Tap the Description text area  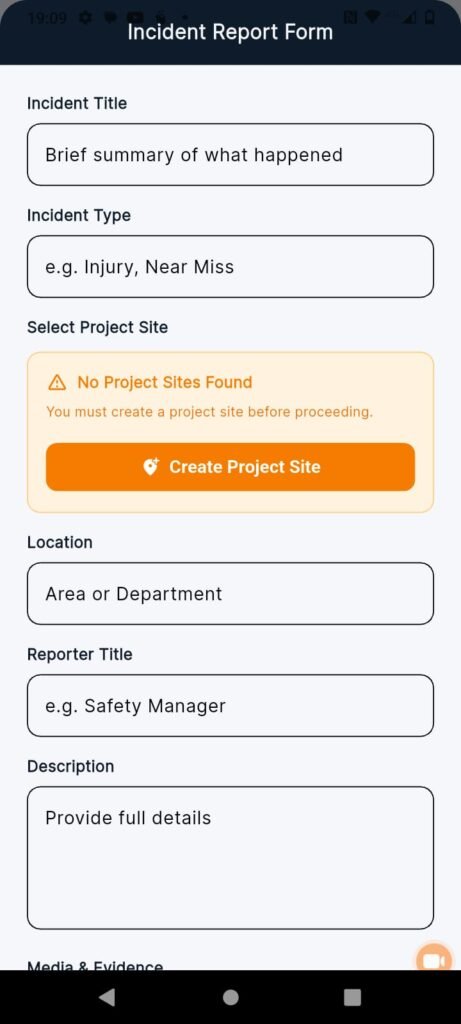(x=230, y=858)
